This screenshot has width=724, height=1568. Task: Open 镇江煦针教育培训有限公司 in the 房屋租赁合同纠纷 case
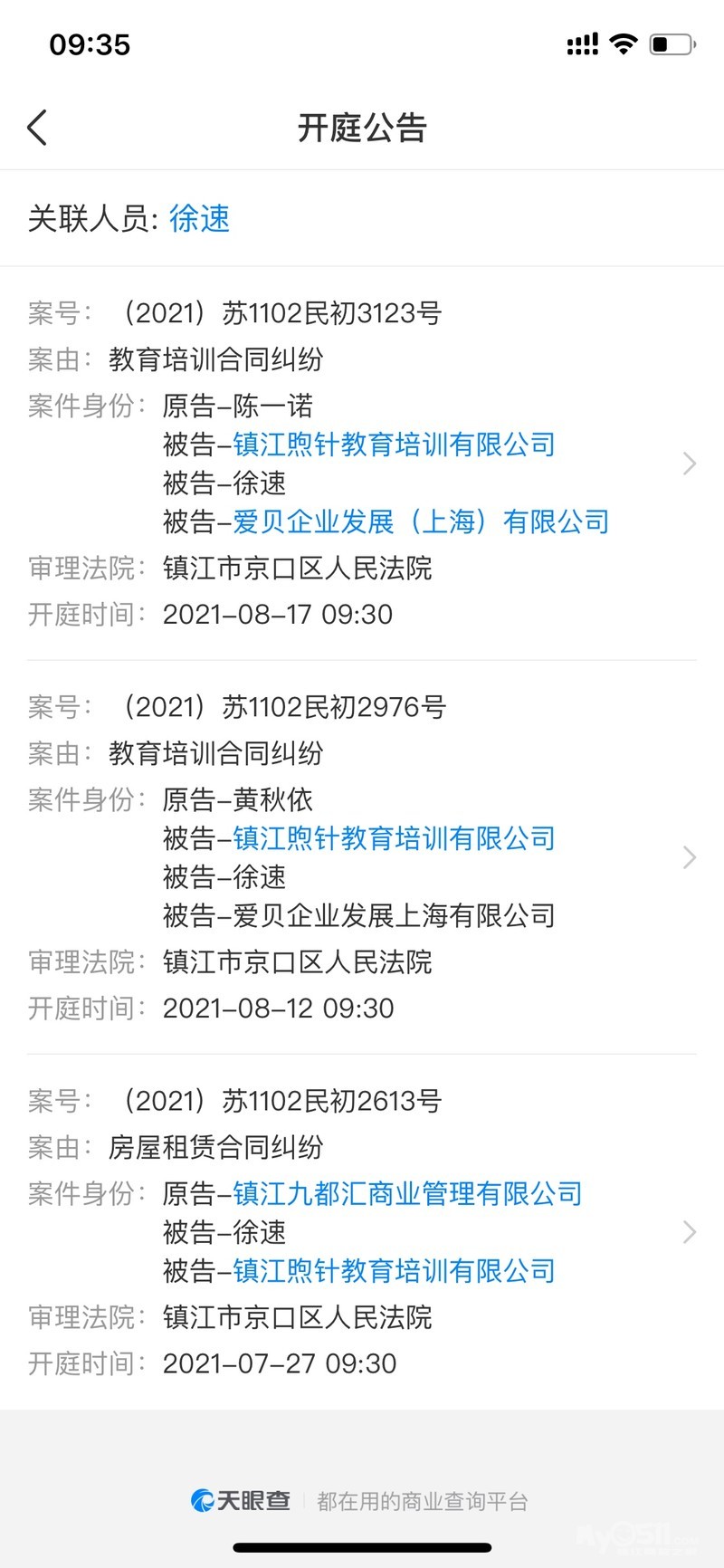[x=394, y=1271]
